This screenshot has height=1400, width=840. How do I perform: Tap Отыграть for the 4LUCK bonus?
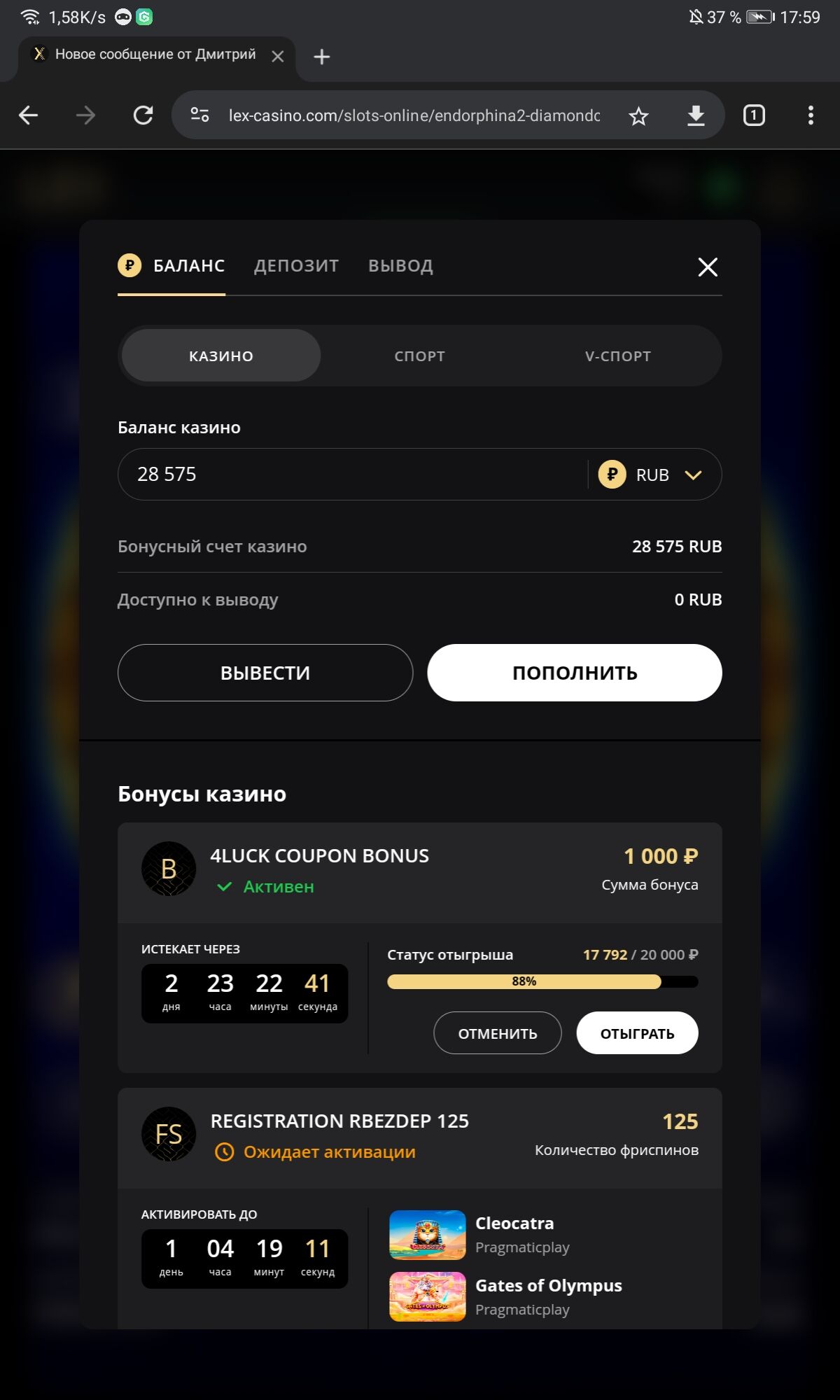637,1033
